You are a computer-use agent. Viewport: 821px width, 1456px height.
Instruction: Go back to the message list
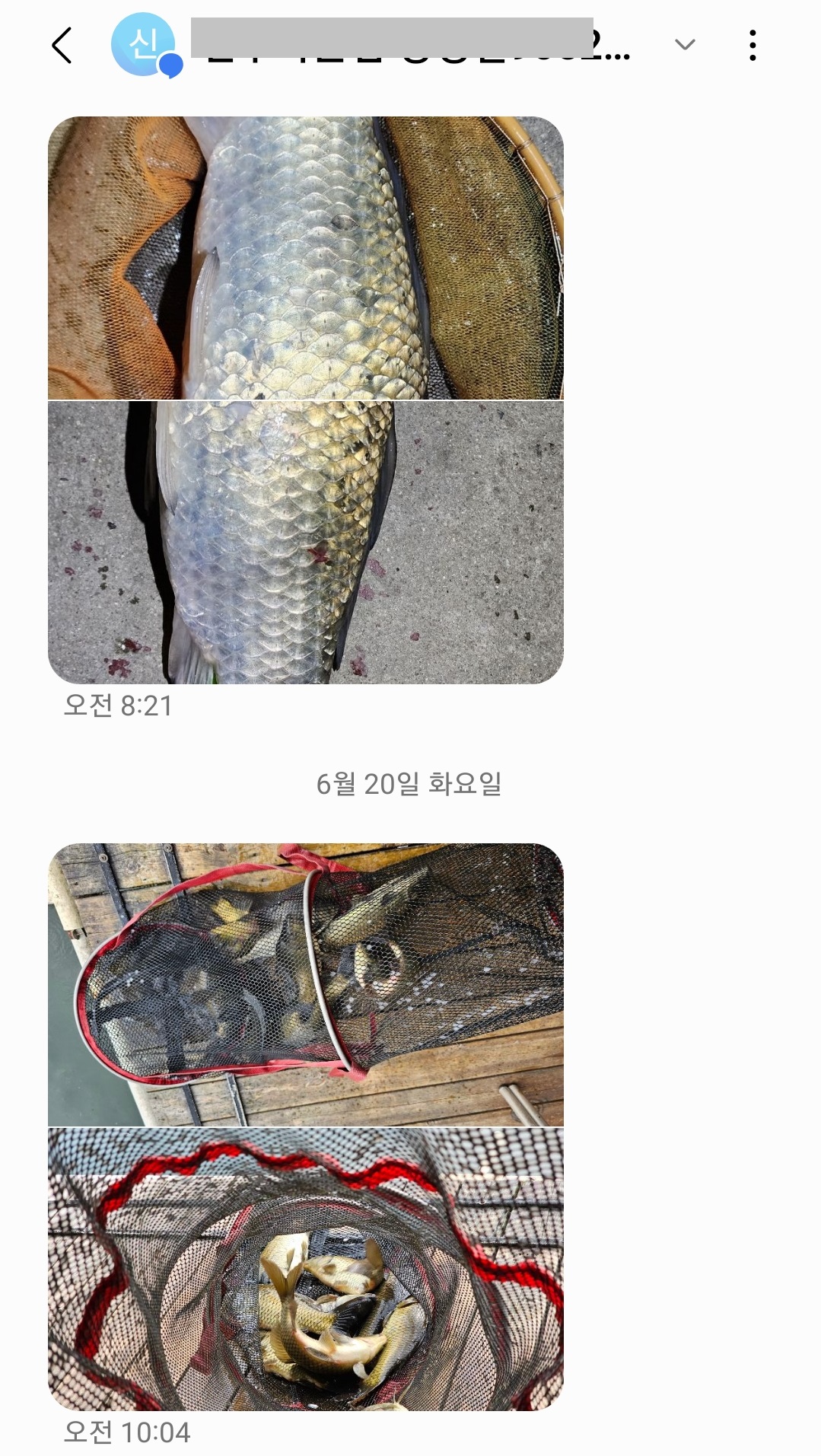tap(62, 46)
